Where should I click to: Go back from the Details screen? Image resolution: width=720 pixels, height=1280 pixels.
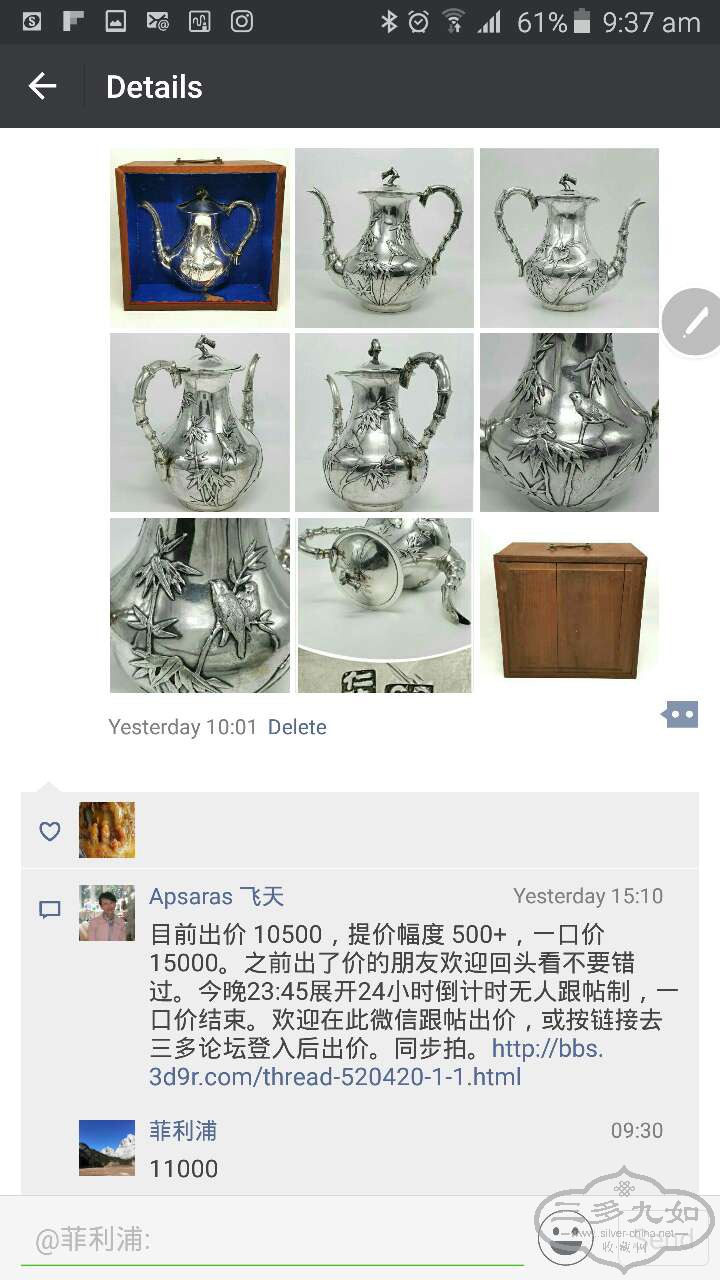43,87
